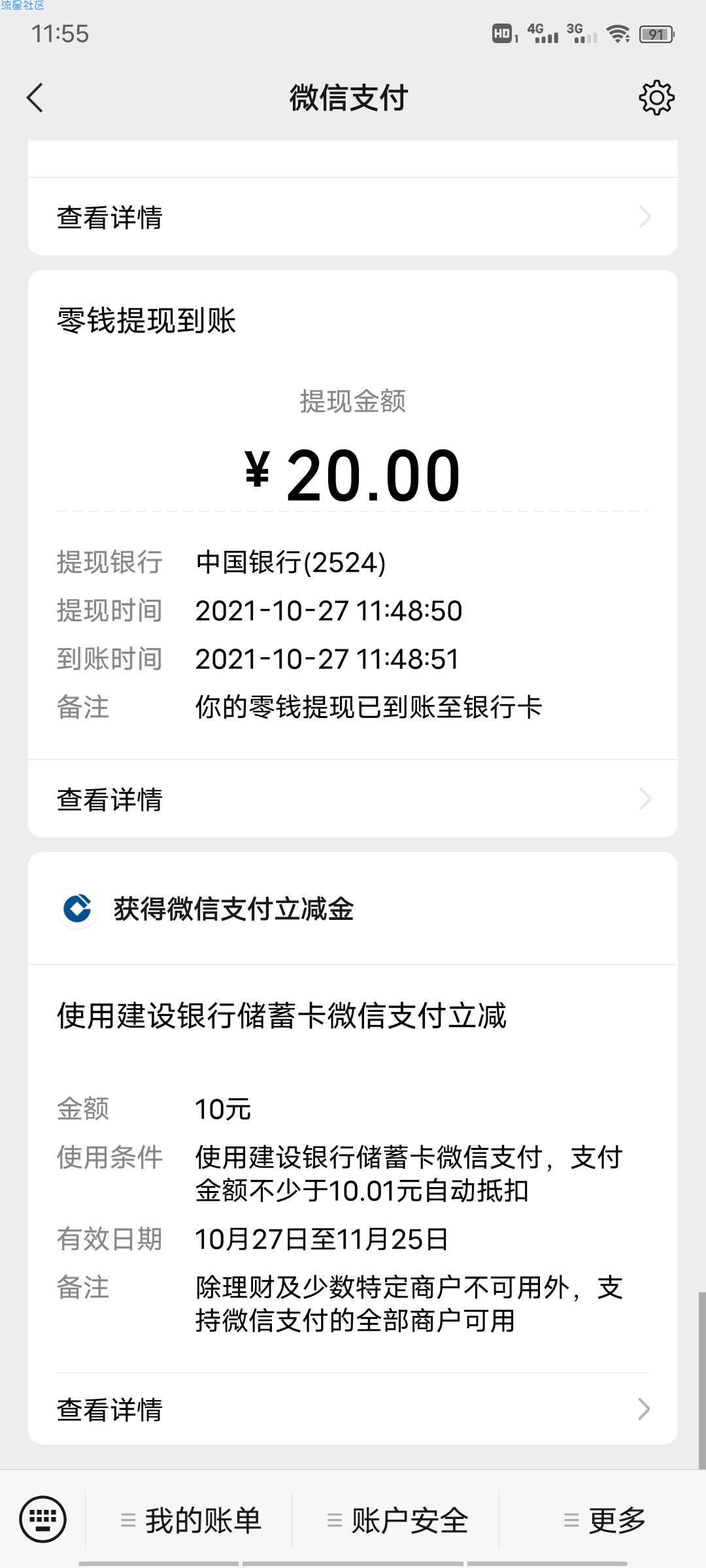Go back using the top-left arrow
Viewport: 706px width, 1568px height.
click(x=35, y=98)
